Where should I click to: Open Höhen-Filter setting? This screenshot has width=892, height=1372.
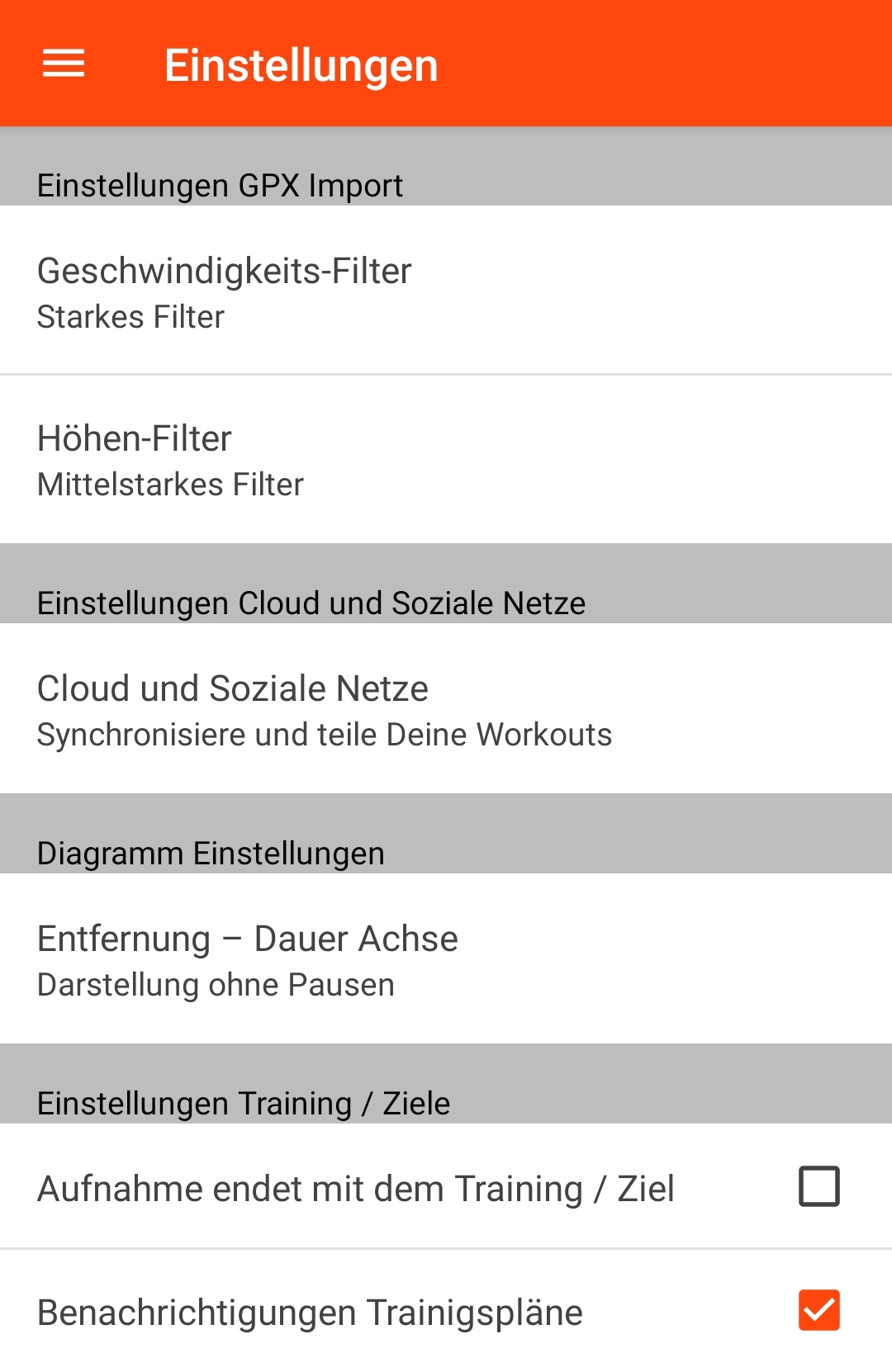(x=446, y=460)
